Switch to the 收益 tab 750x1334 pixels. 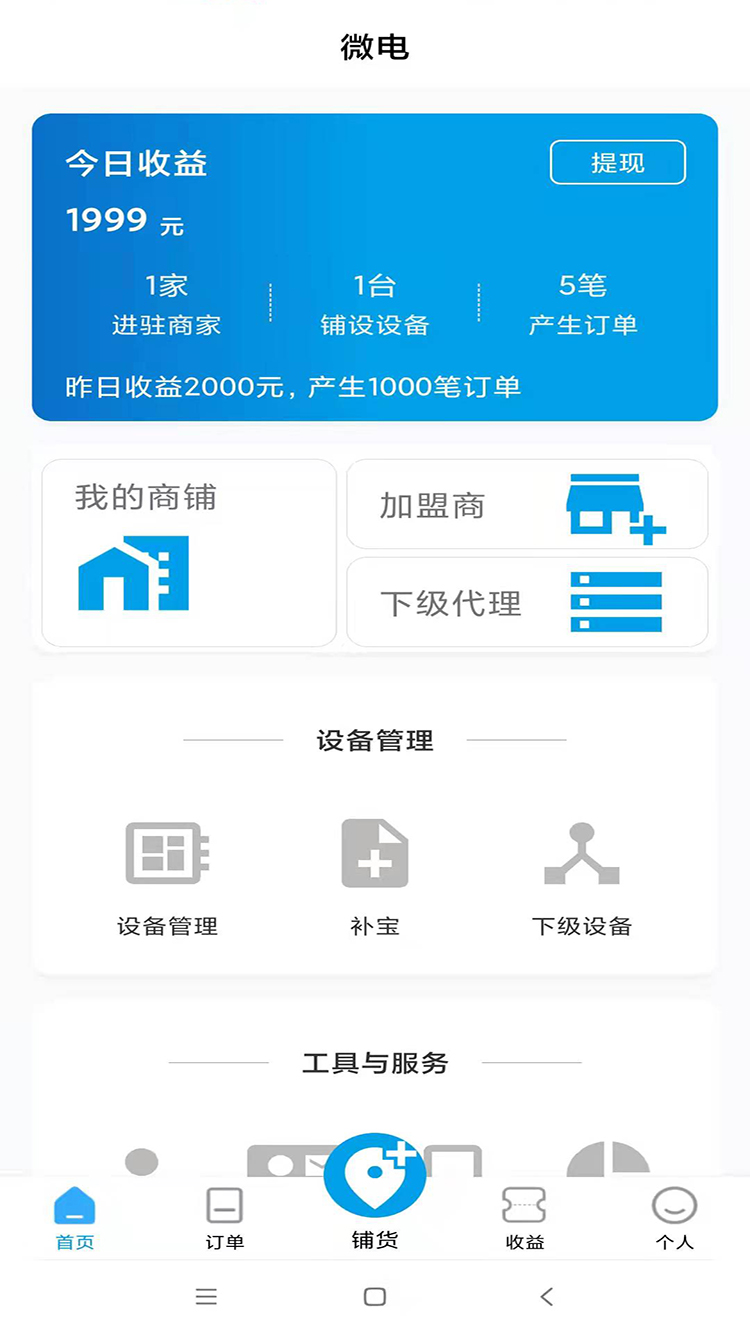[524, 1218]
